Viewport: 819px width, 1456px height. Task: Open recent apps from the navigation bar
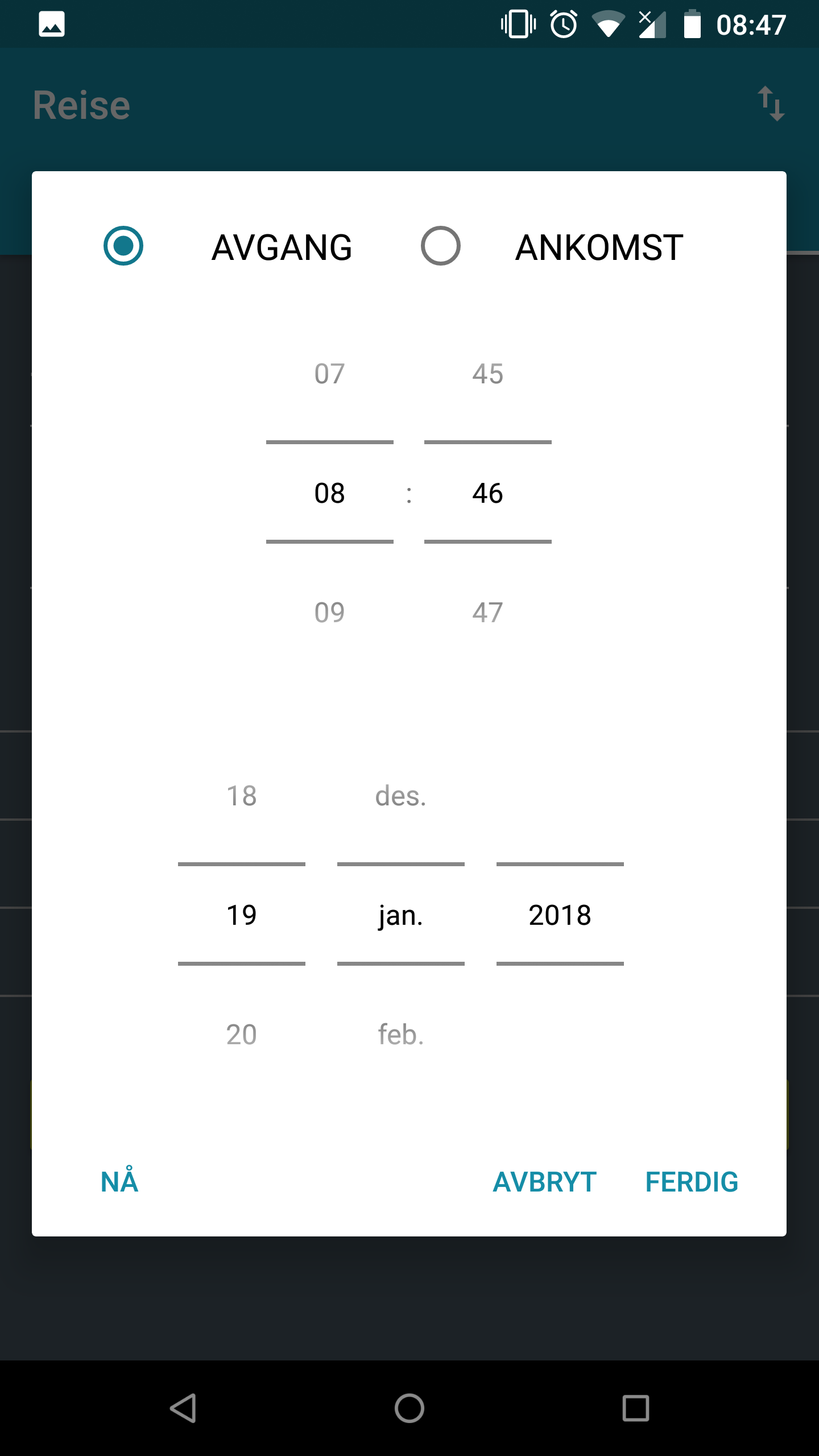point(636,1408)
